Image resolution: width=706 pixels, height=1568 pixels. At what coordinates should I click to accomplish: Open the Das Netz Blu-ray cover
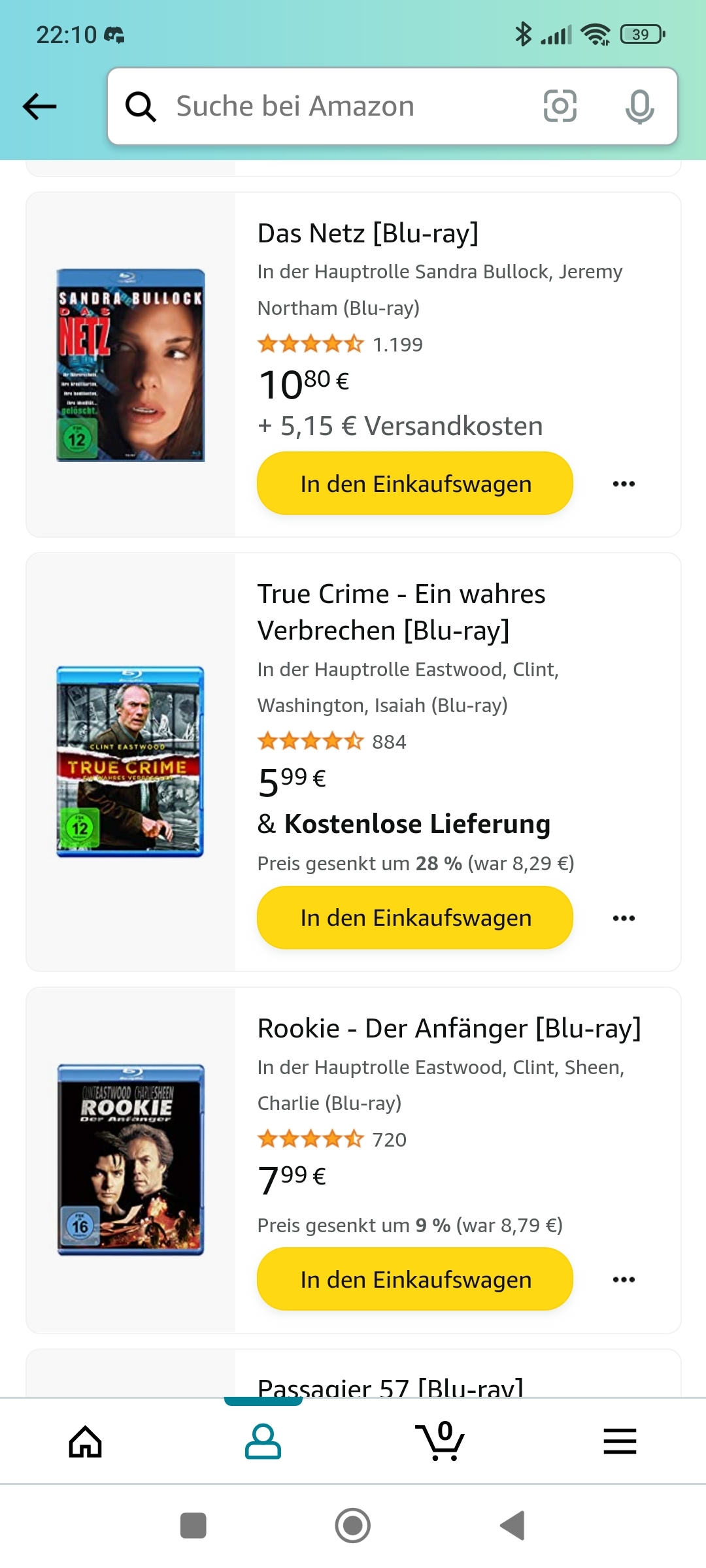coord(131,365)
